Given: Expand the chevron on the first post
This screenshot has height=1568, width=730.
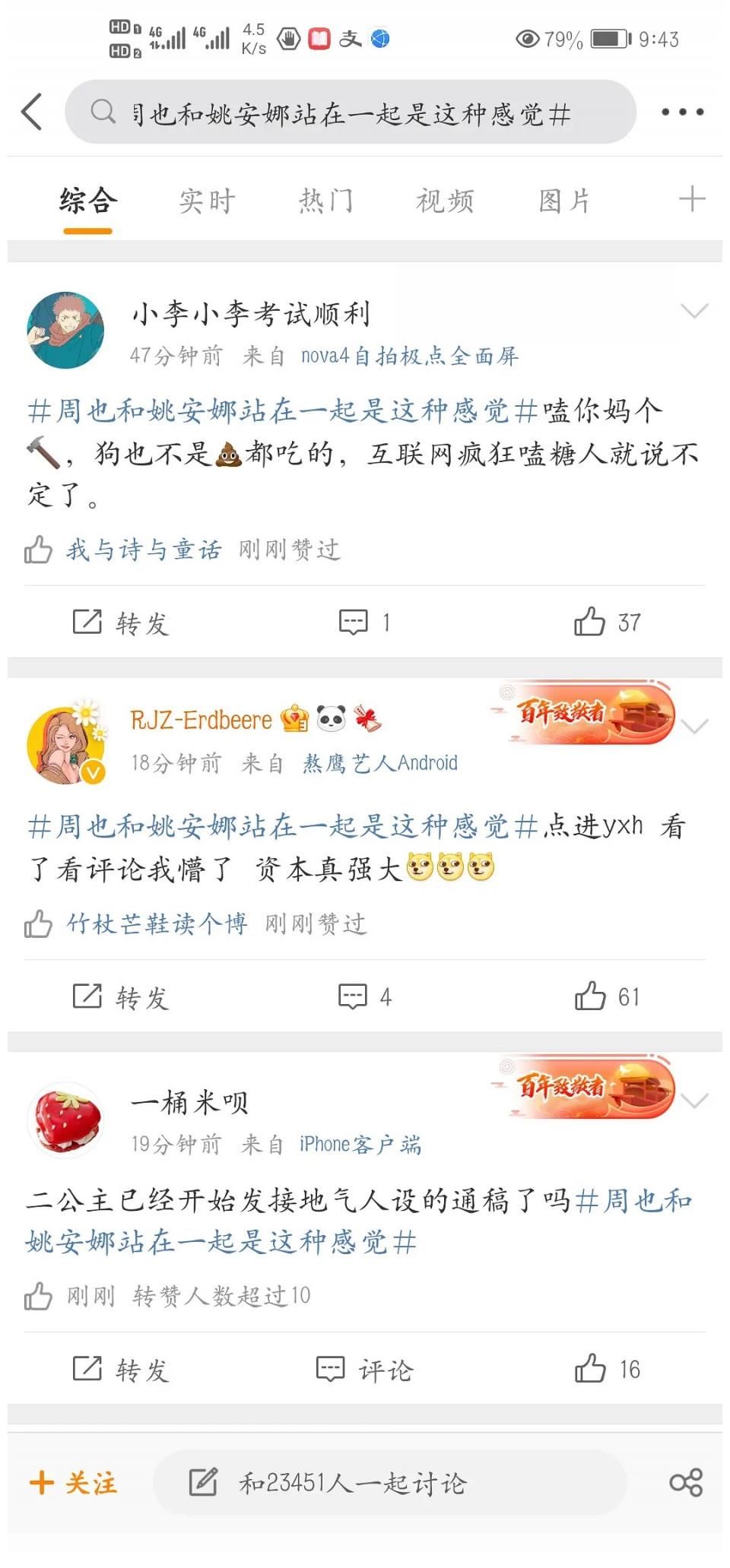Looking at the screenshot, I should click(x=693, y=310).
